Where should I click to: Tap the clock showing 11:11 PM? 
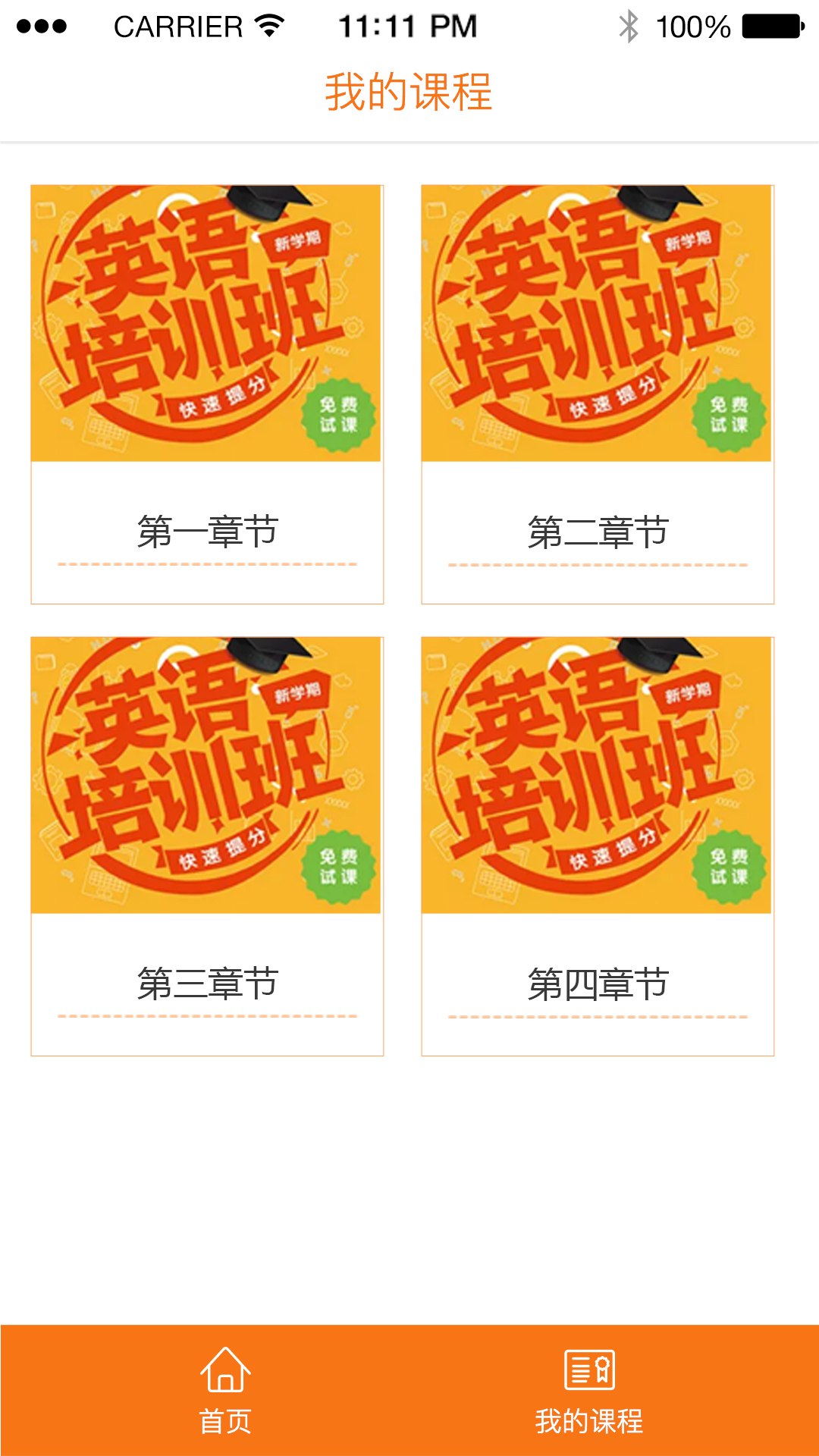coord(407,25)
